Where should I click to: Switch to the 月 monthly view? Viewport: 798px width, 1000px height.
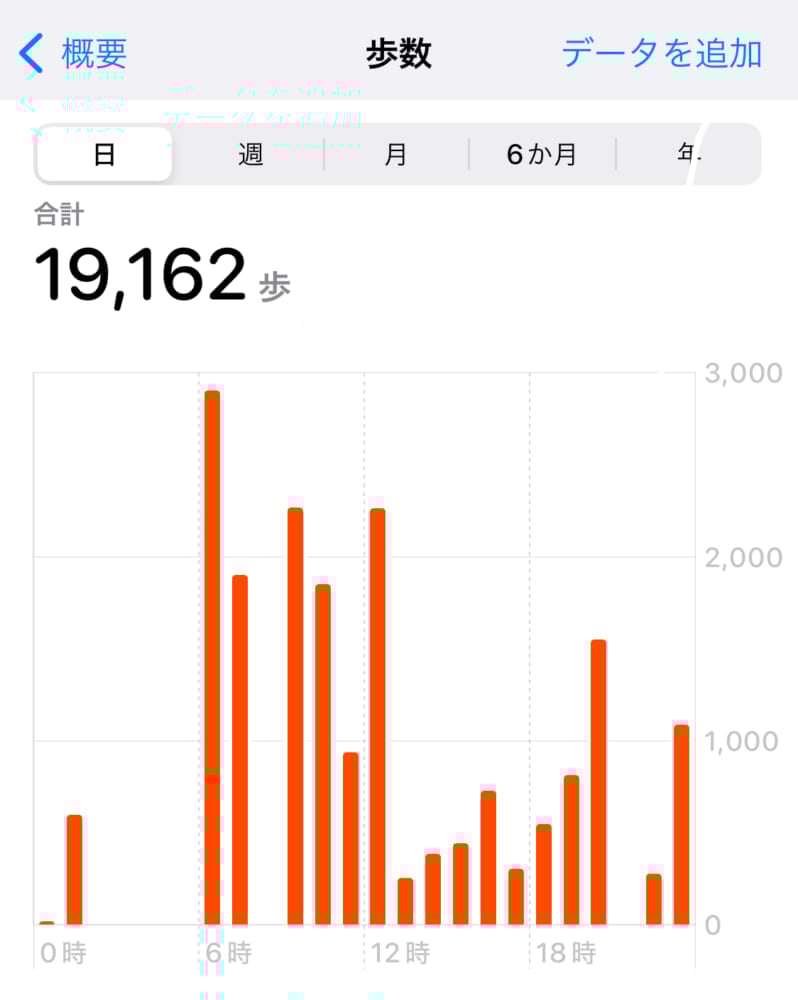point(396,155)
